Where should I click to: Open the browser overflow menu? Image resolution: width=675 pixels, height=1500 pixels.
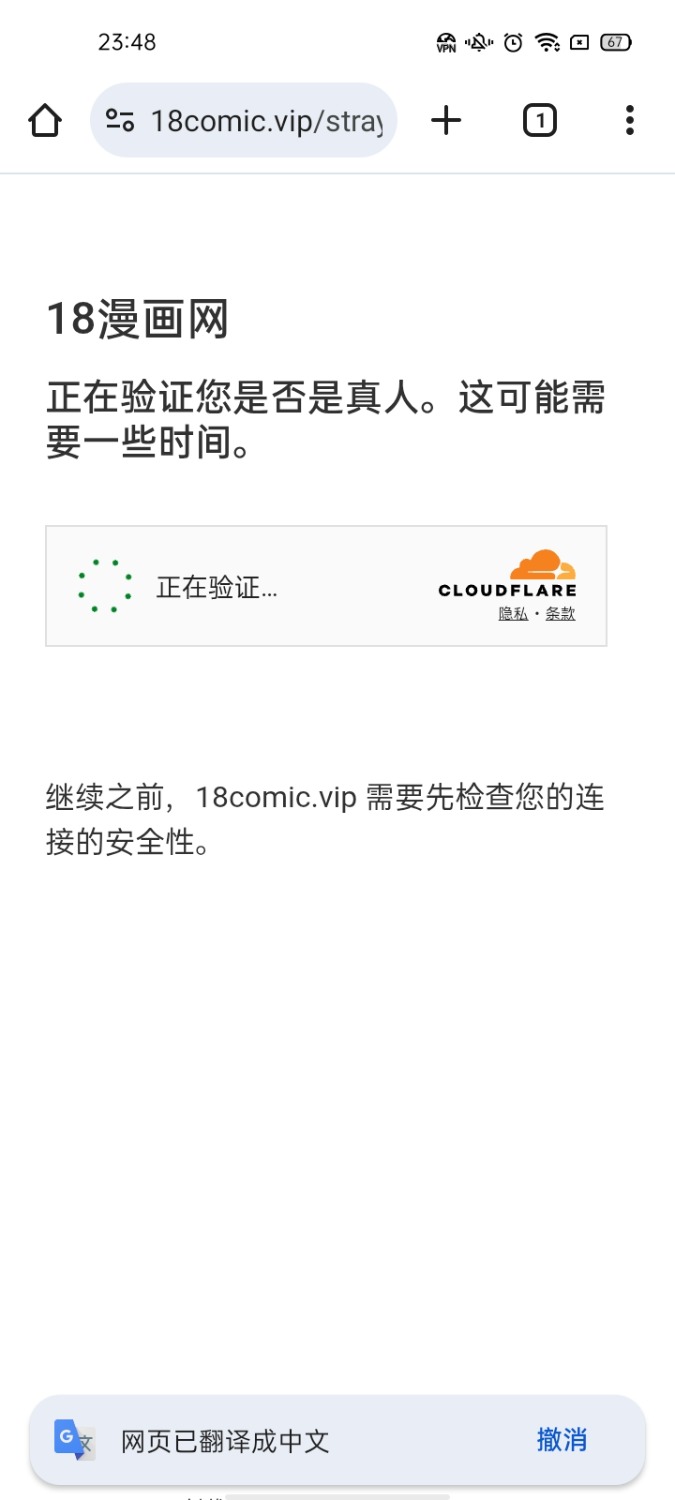click(629, 121)
